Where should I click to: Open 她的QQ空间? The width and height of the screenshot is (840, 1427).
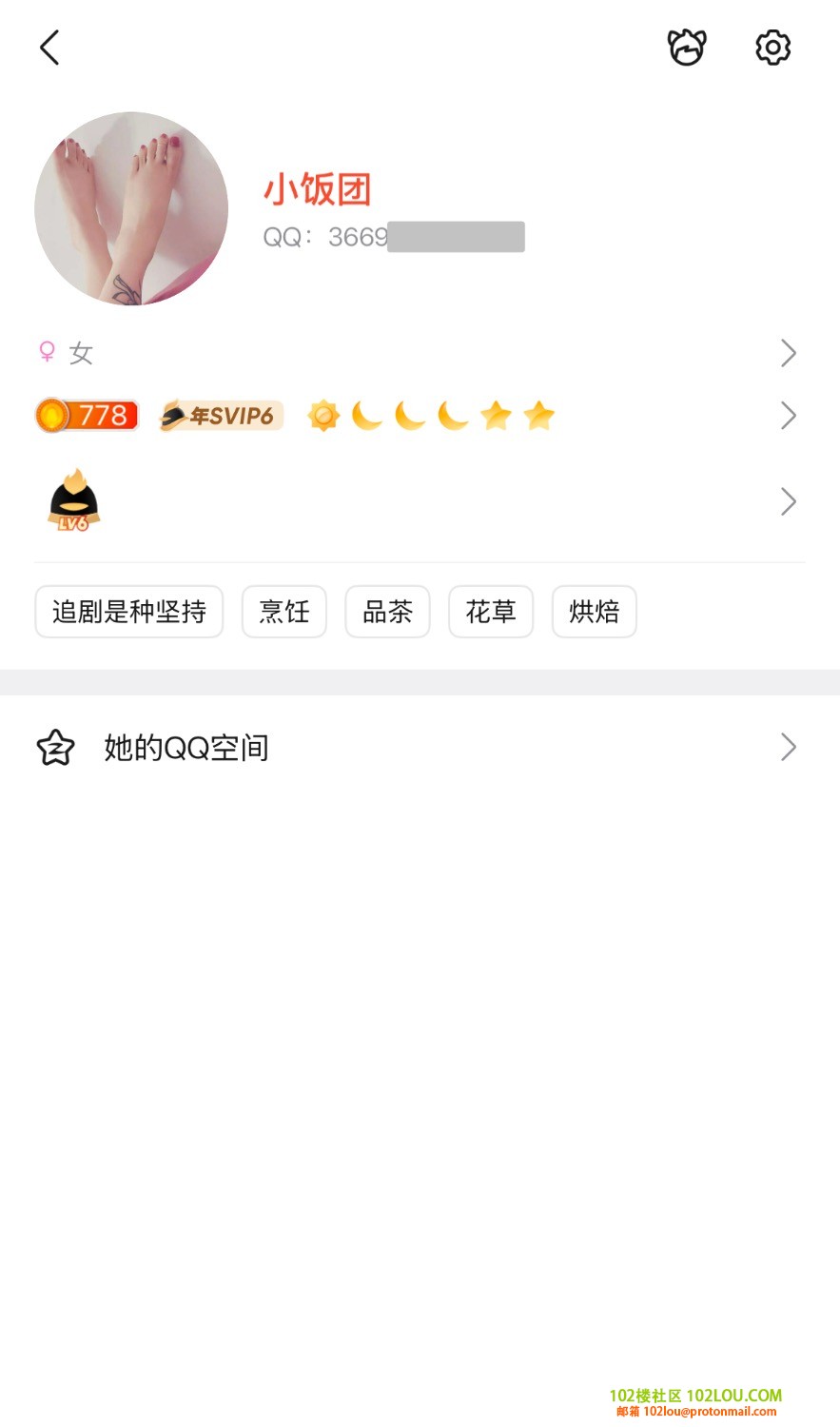tap(419, 748)
